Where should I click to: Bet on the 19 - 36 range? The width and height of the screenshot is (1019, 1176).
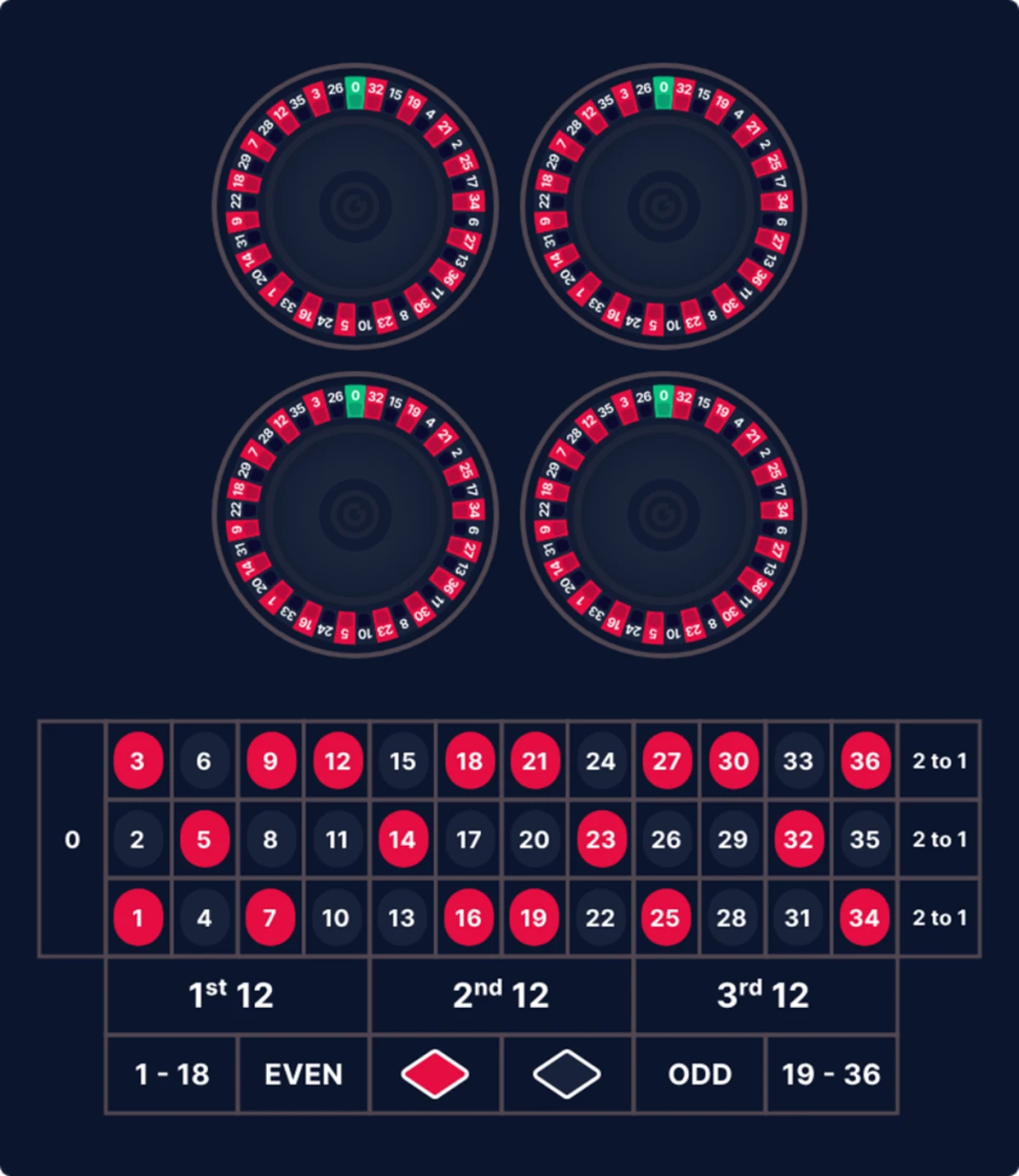[x=831, y=1075]
